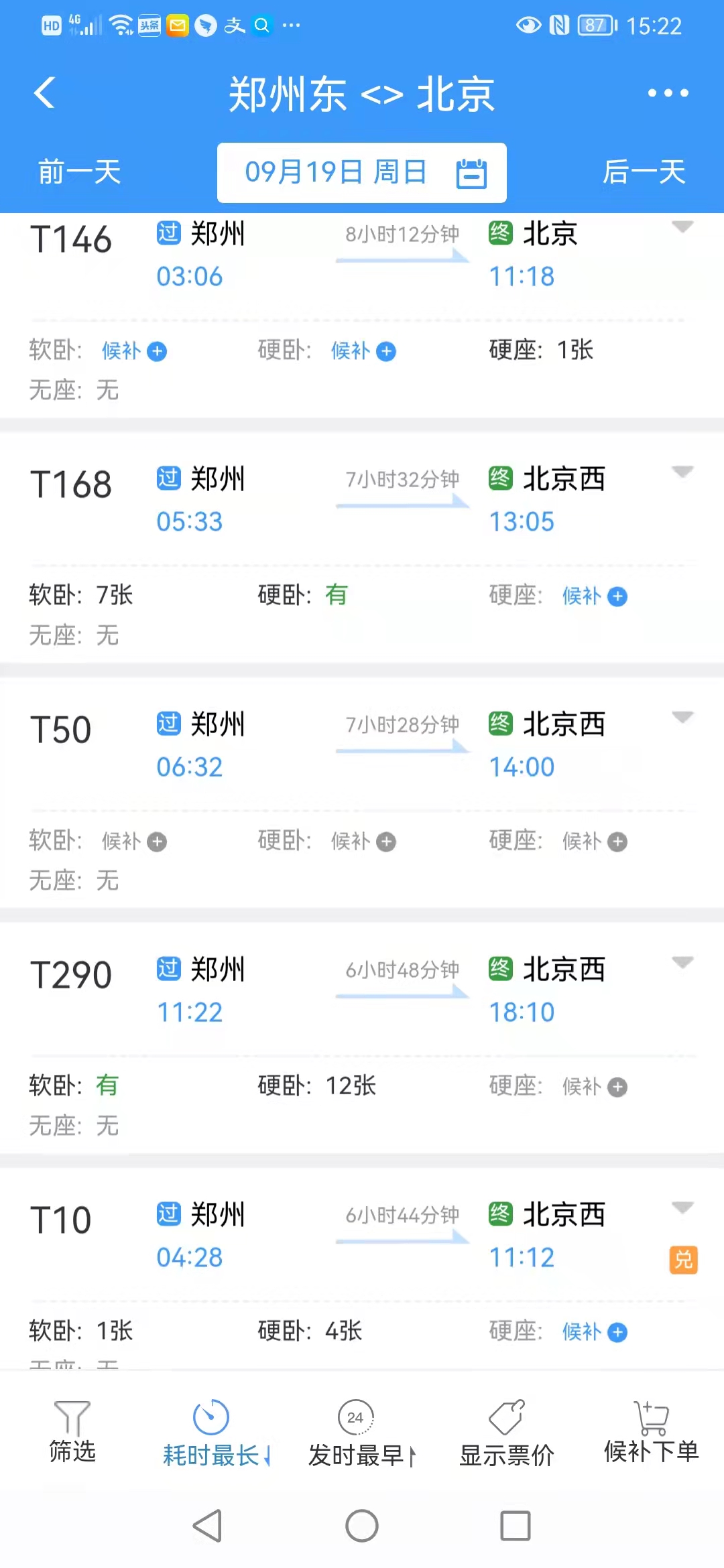Tap the system home button
The height and width of the screenshot is (1568, 724).
tap(361, 1526)
